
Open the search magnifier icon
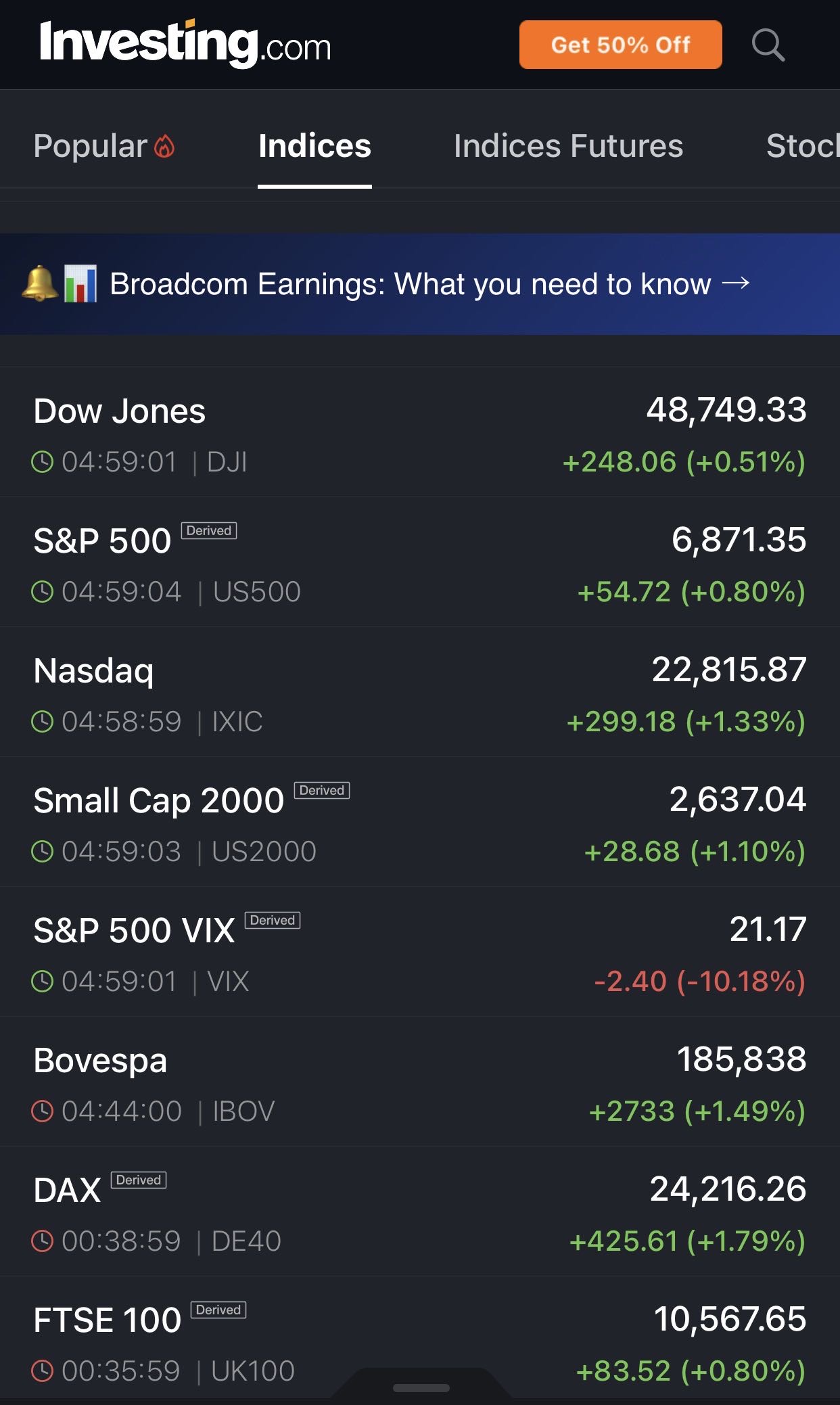point(768,45)
